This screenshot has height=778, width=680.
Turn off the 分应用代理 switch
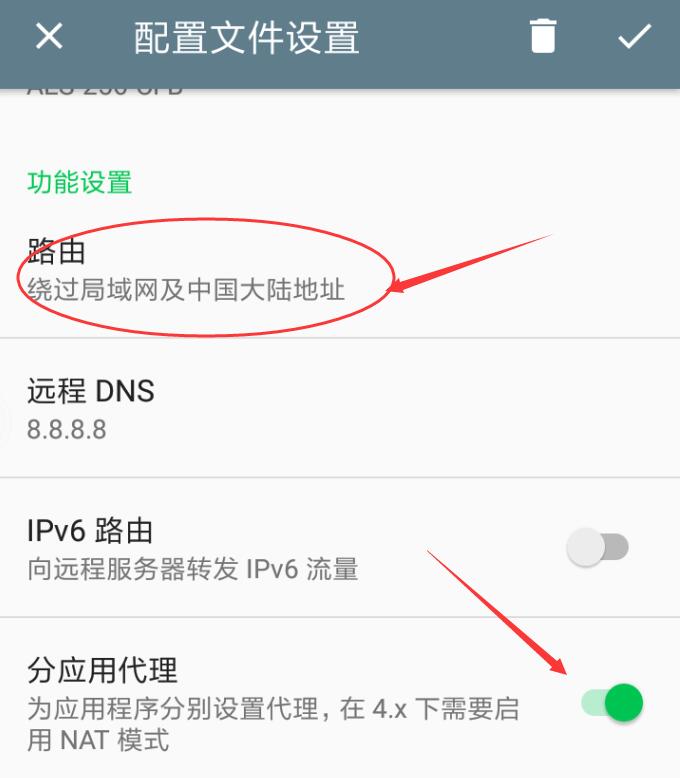point(611,703)
